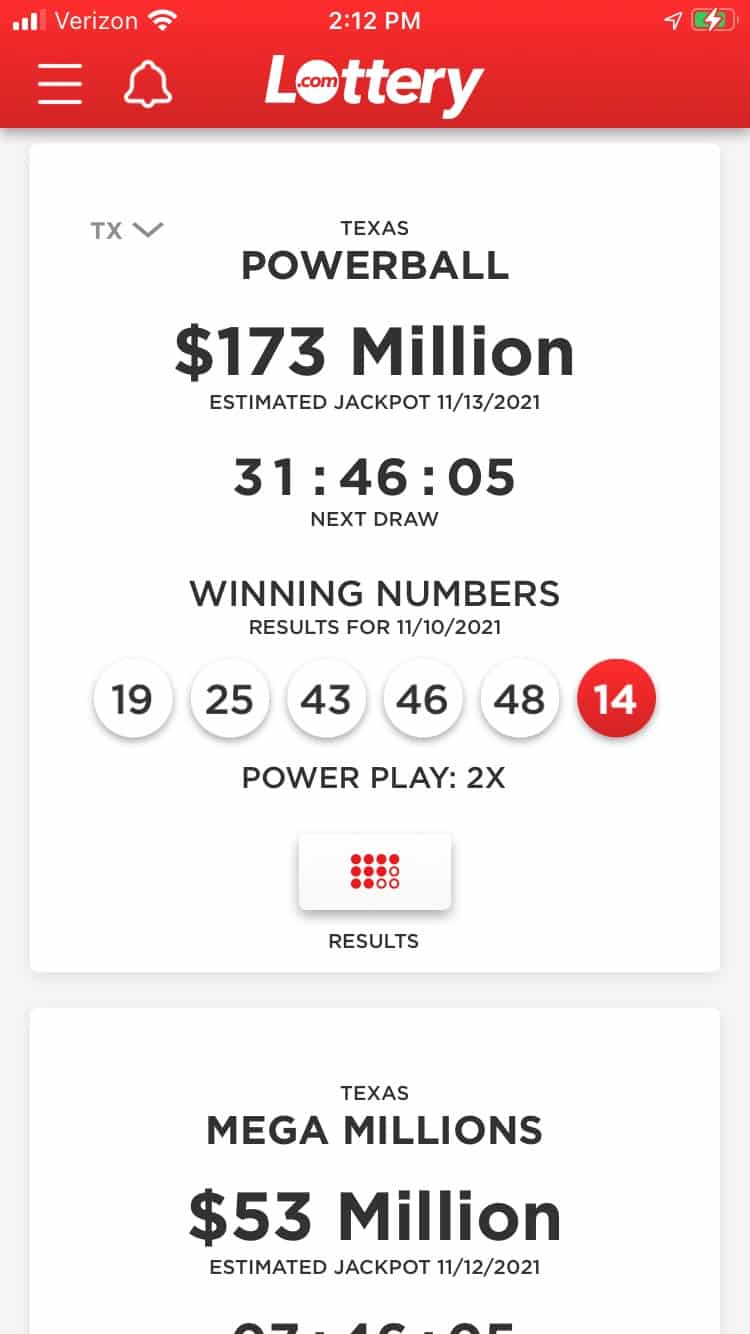This screenshot has height=1334, width=750.
Task: Expand the TX state dropdown
Action: [126, 230]
